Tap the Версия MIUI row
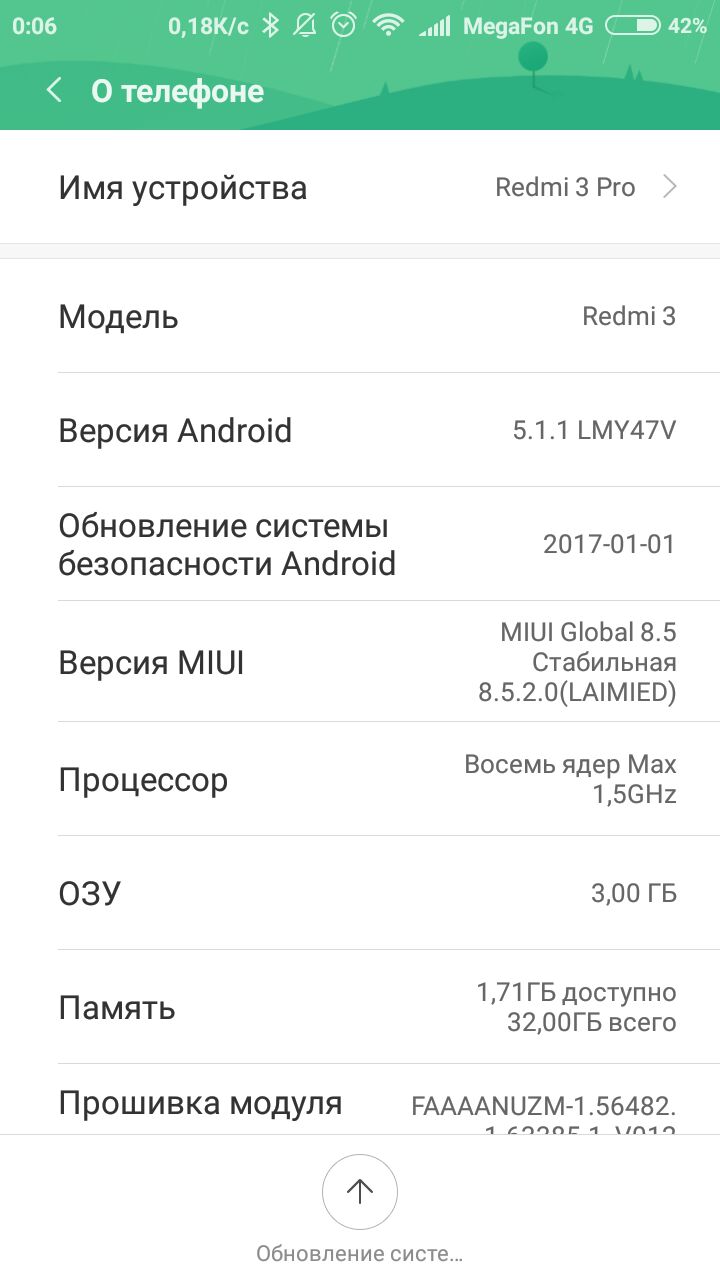Screen dimensions: 720x1280 (360, 661)
